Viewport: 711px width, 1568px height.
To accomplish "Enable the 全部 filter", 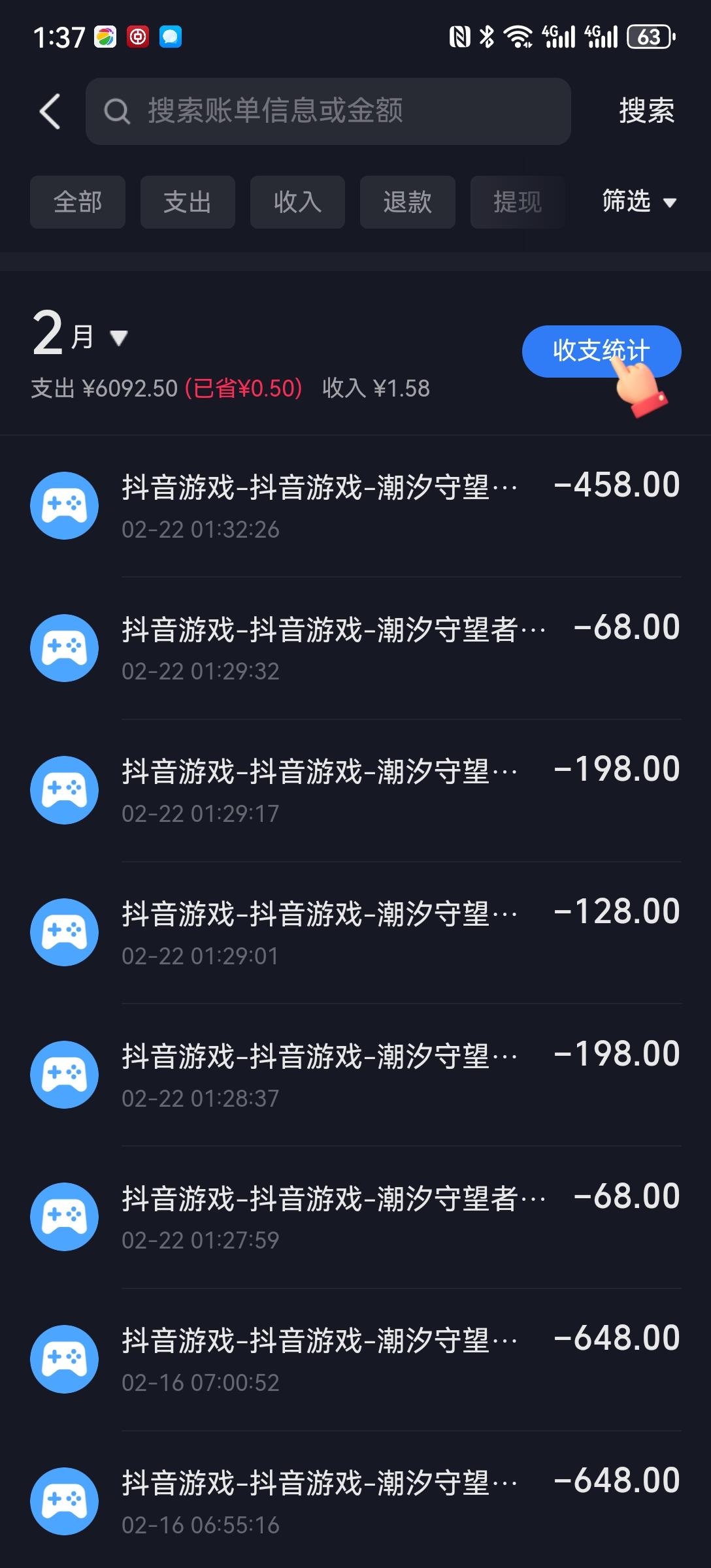I will [77, 203].
